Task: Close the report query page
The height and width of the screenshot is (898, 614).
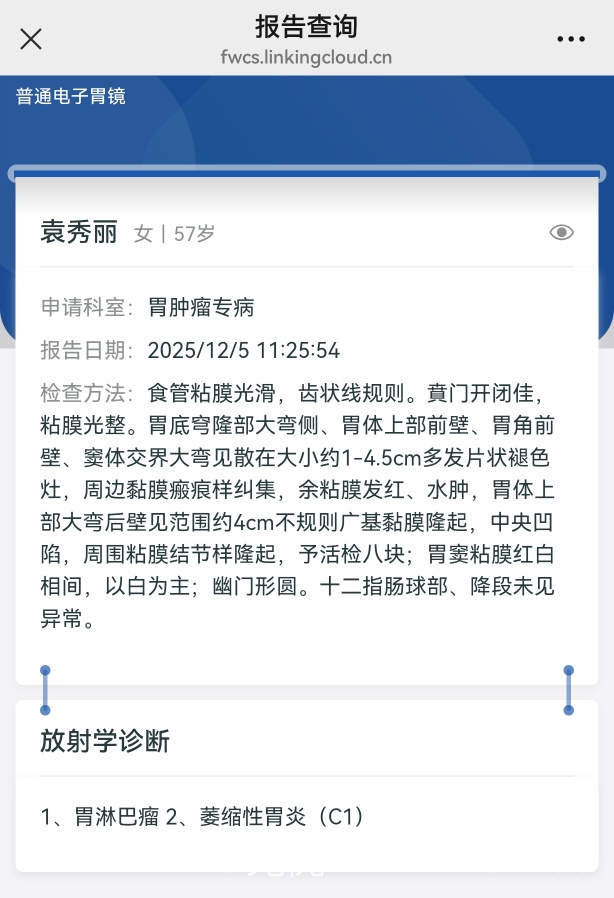Action: pos(31,39)
